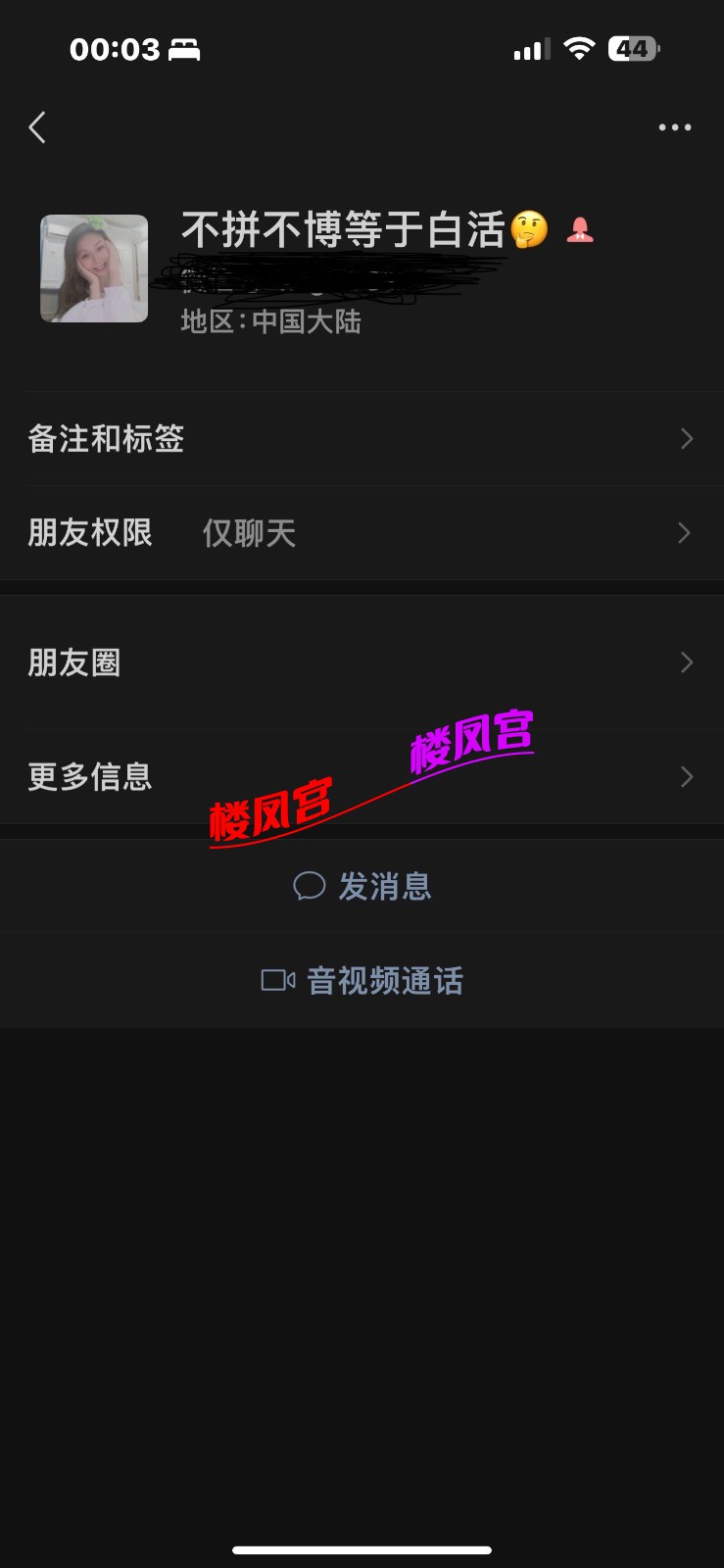This screenshot has height=1568, width=724.
Task: Open the three-dot more options menu
Action: (674, 127)
